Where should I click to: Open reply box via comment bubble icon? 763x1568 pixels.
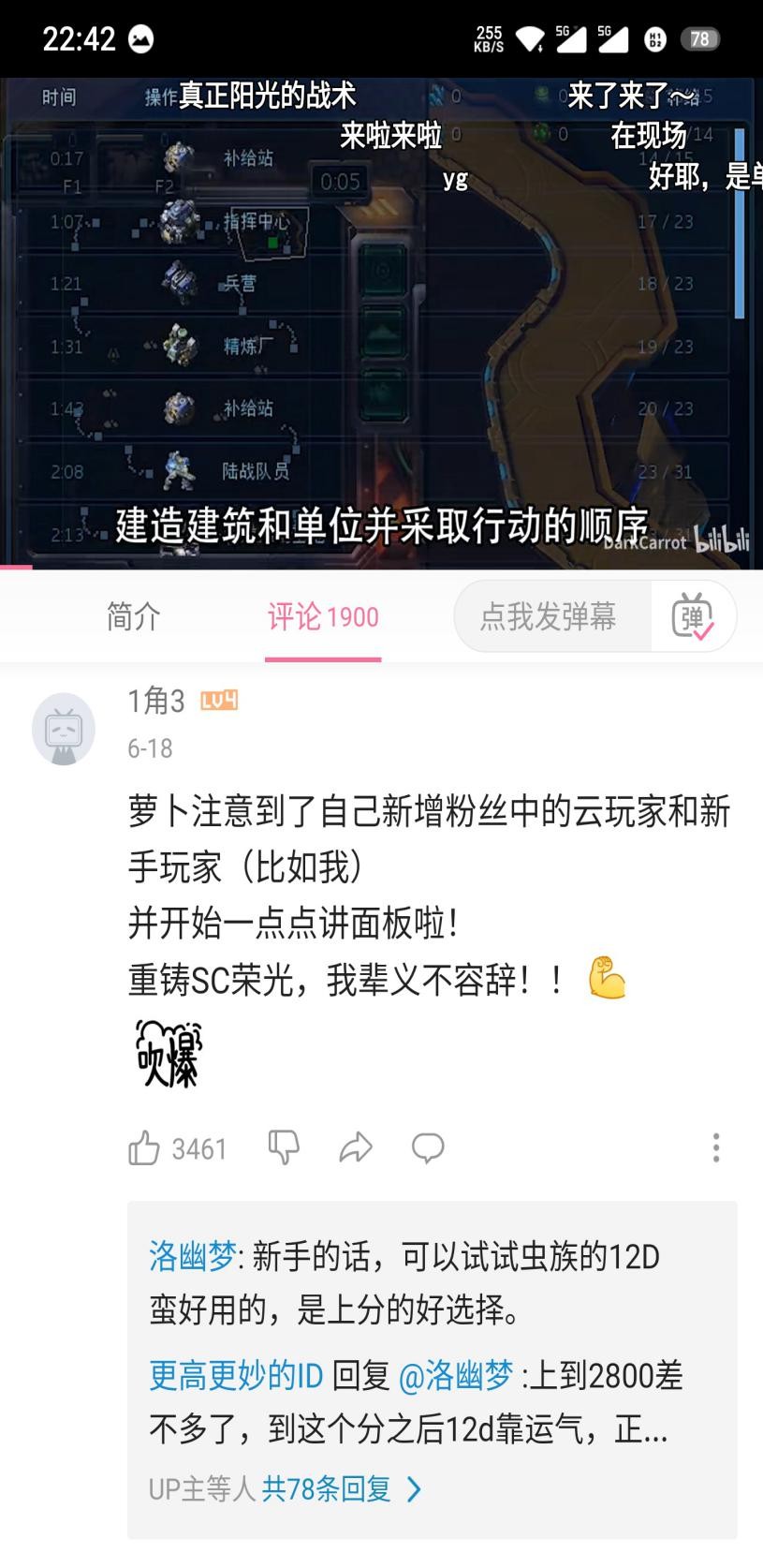[428, 1146]
